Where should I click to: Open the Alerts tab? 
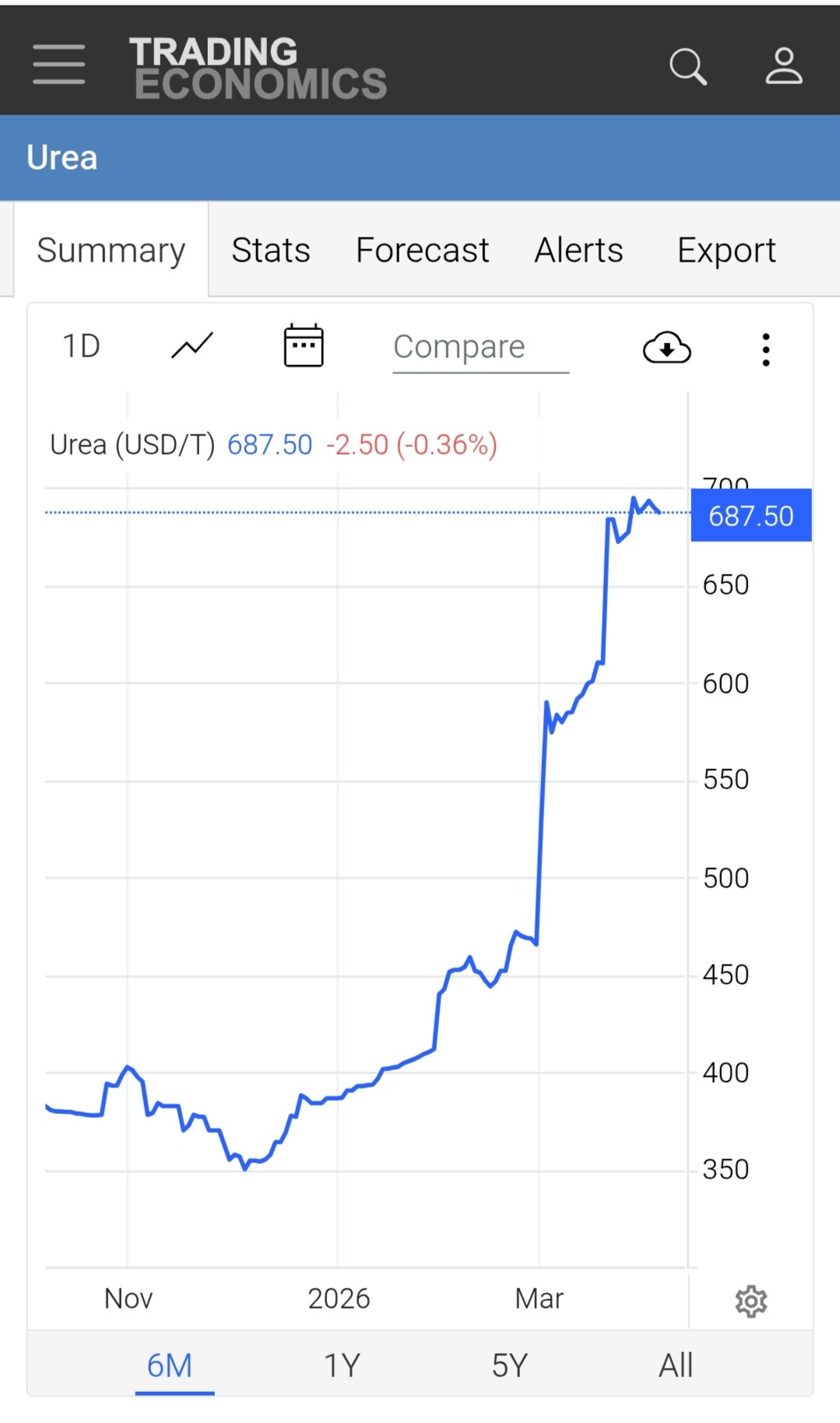pyautogui.click(x=578, y=251)
